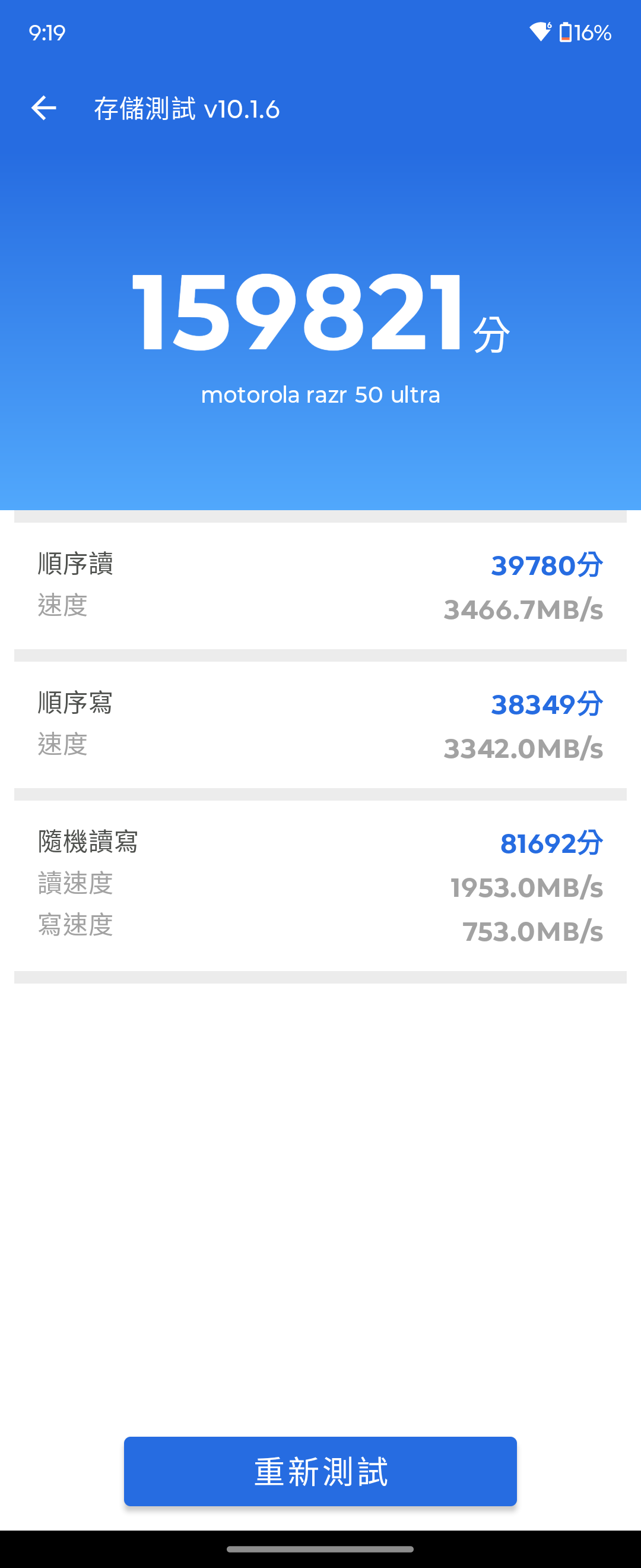Click the back arrow in the title bar
The height and width of the screenshot is (1568, 641).
pos(44,109)
